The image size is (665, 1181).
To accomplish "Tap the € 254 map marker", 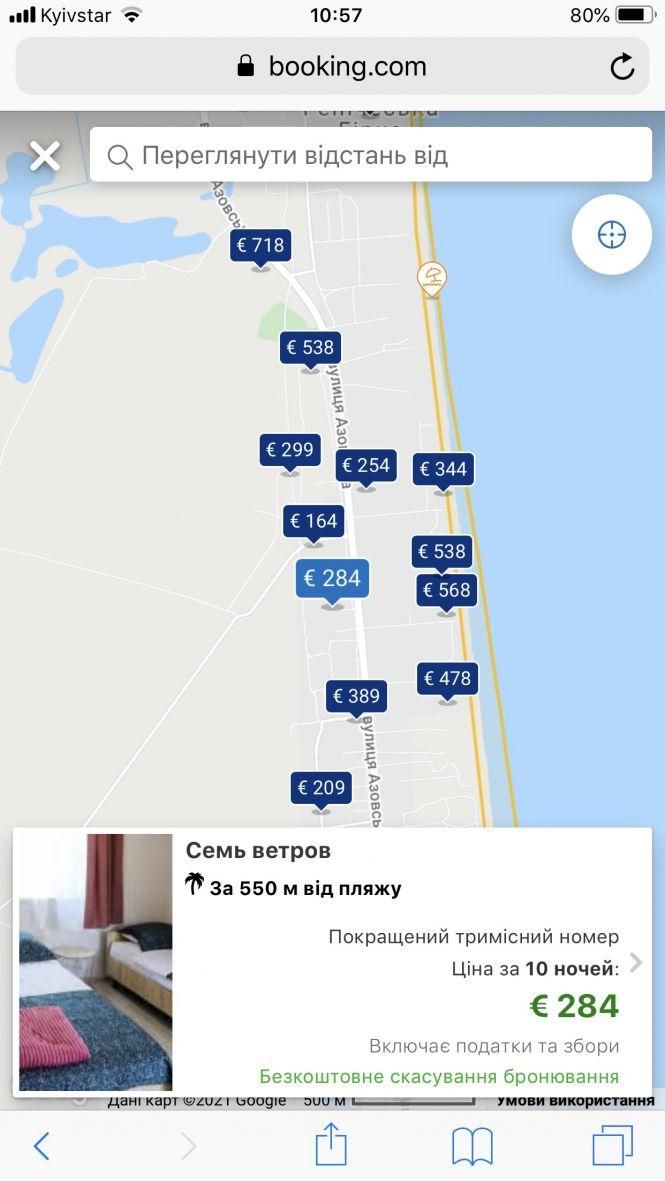I will click(x=366, y=465).
